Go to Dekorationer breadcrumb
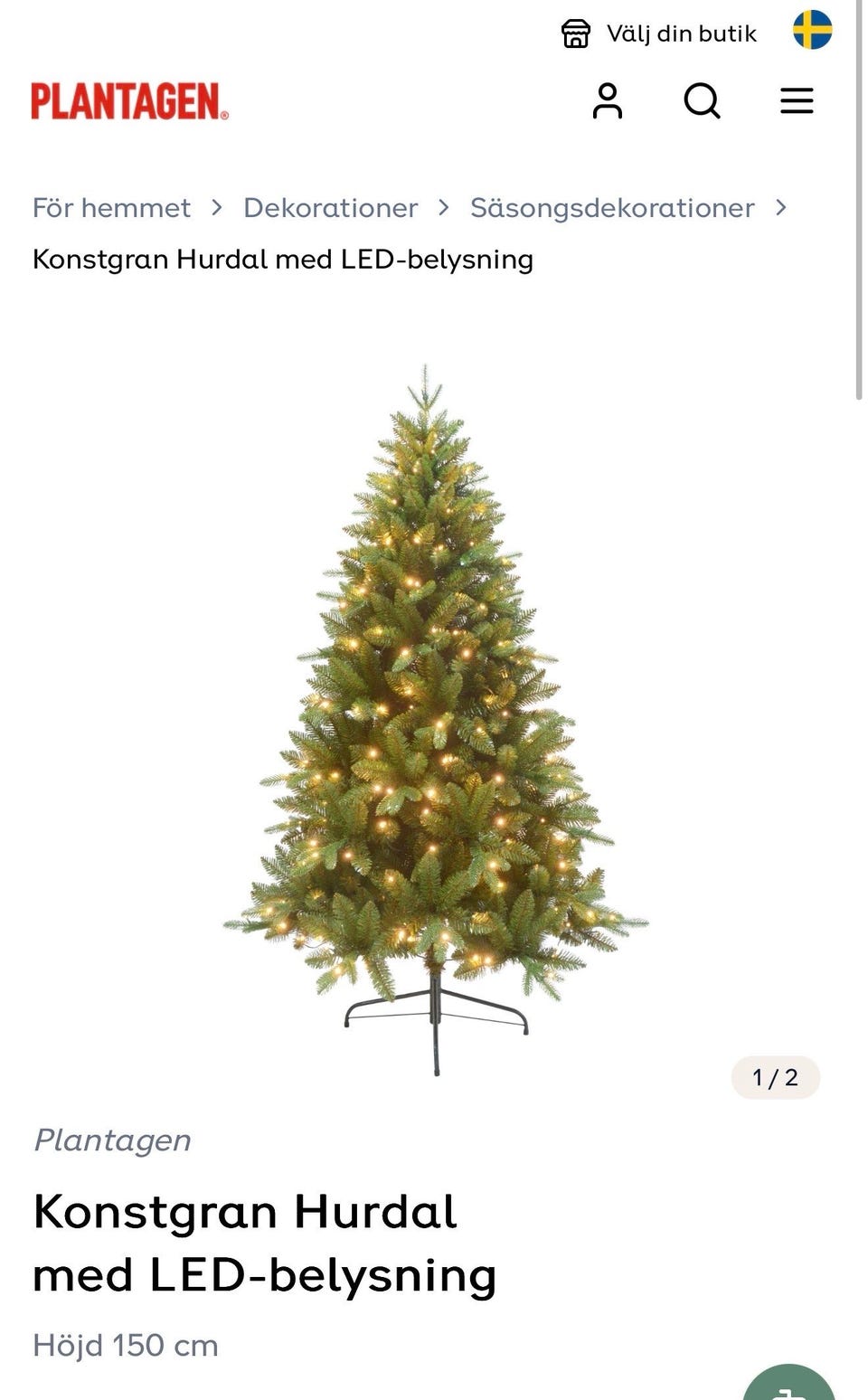 tap(330, 208)
